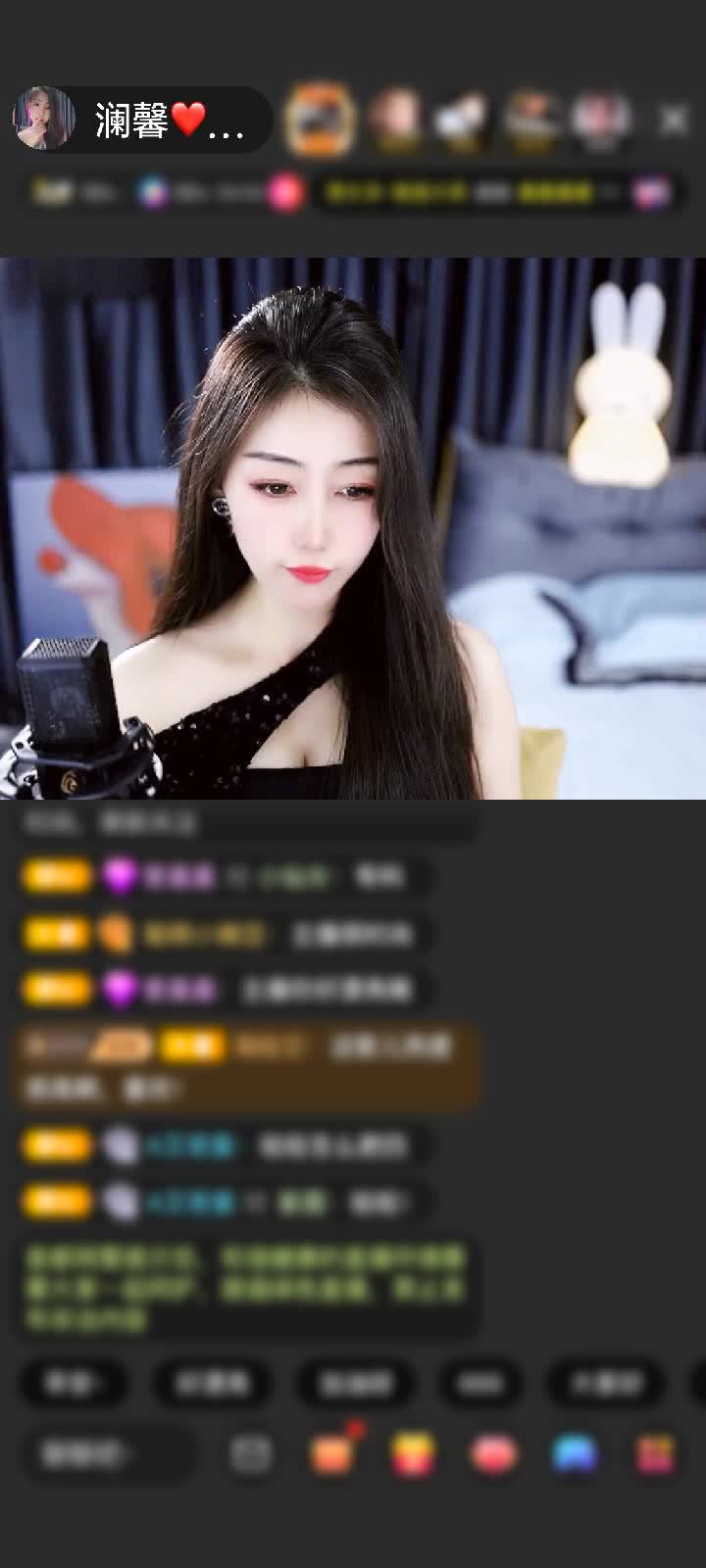Select the first quick reply chip
The image size is (706, 1568).
pyautogui.click(x=74, y=1383)
